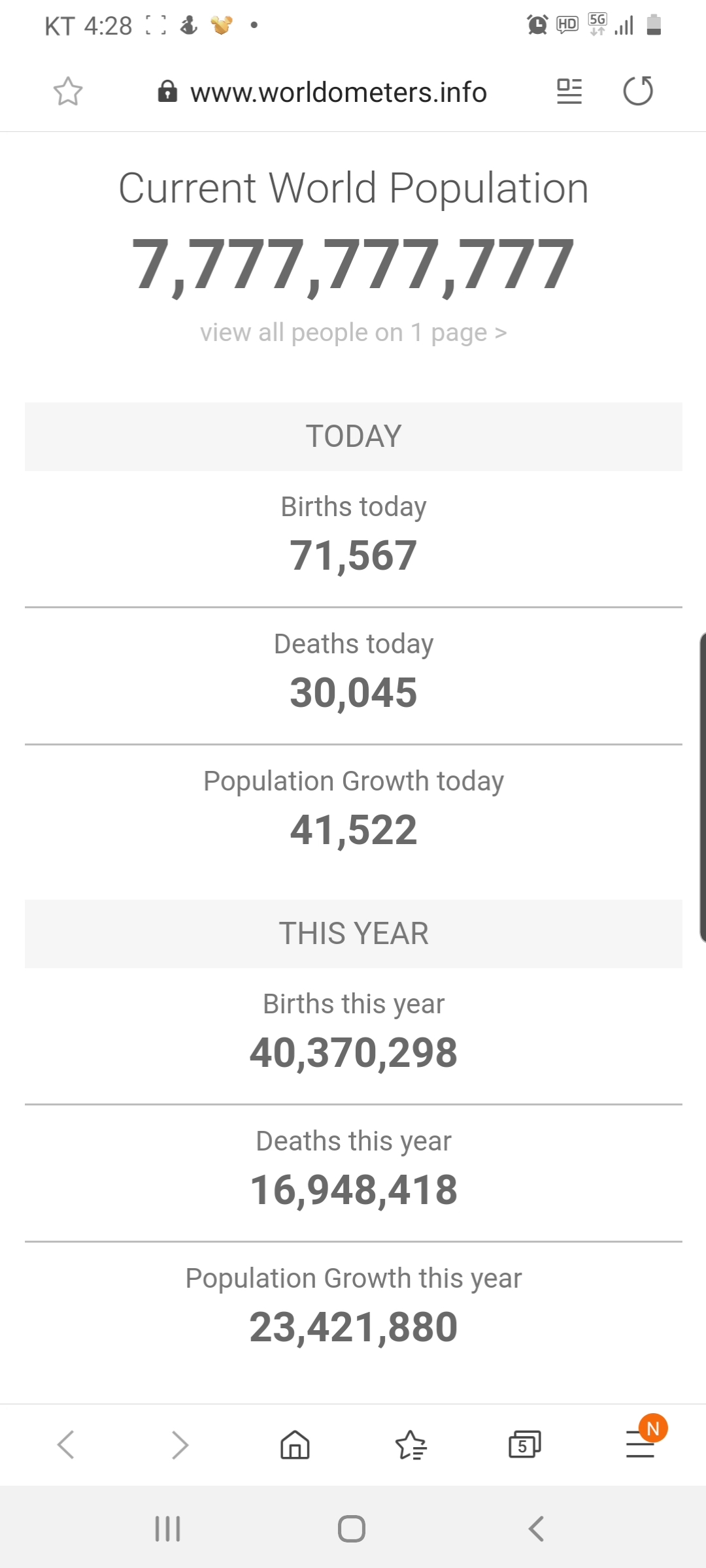Select the THIS YEAR section header
706x1568 pixels.
[x=353, y=933]
